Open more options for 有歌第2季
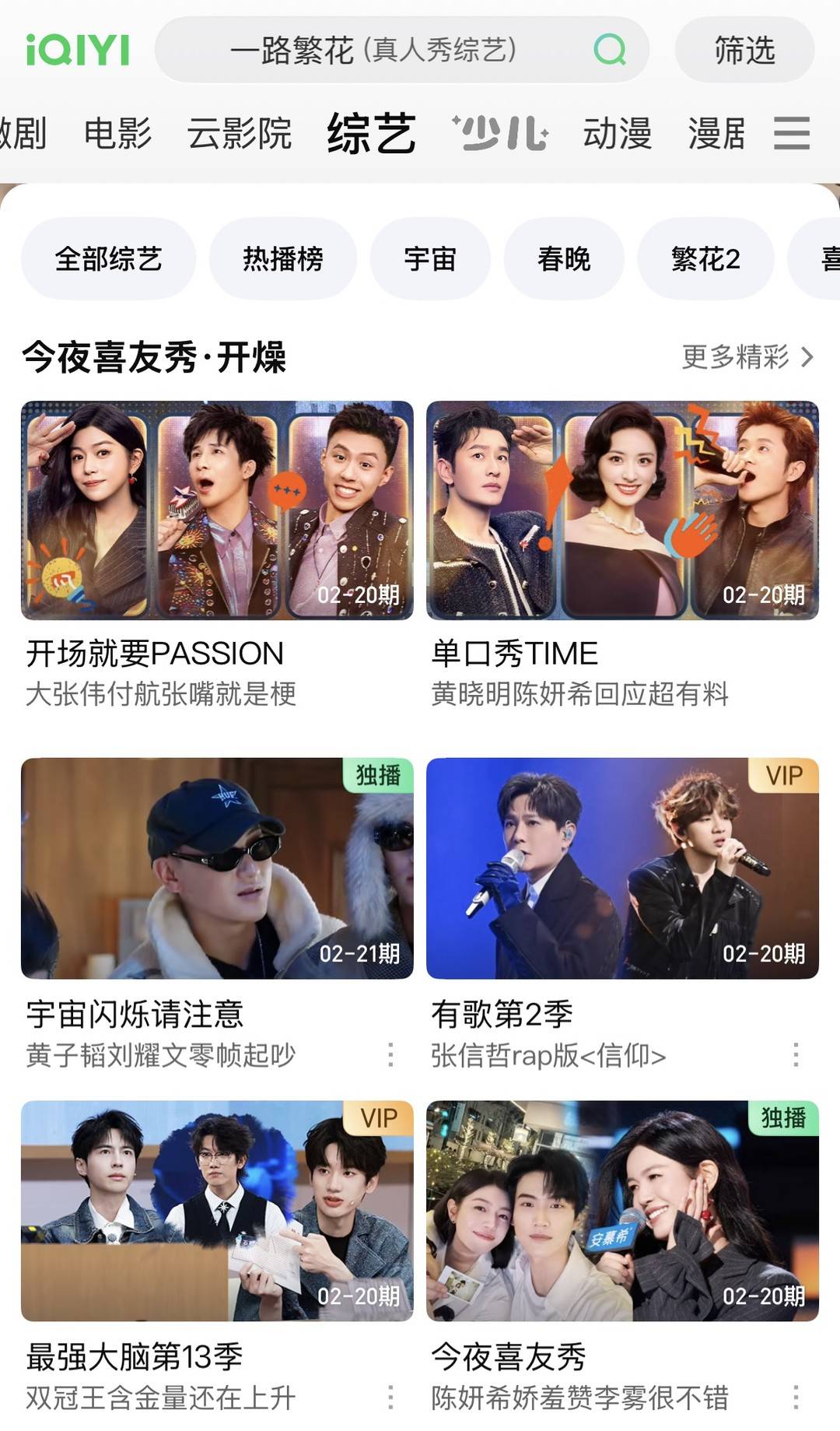 pyautogui.click(x=795, y=1055)
